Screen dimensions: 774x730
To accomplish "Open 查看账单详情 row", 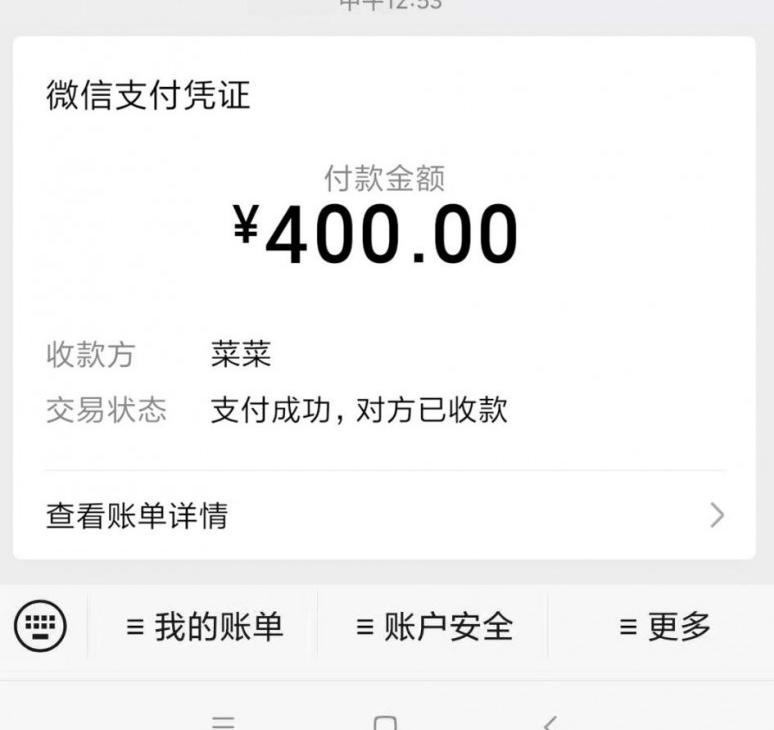I will (384, 516).
